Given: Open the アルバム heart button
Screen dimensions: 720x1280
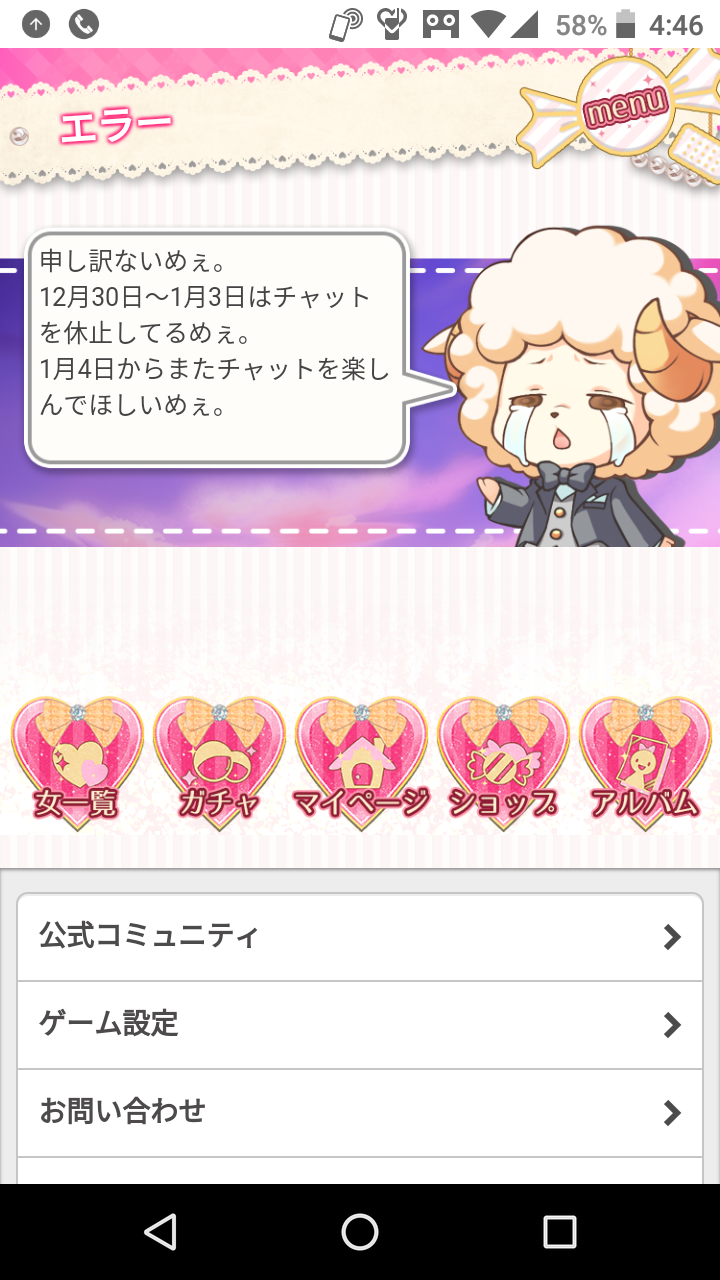Looking at the screenshot, I should [x=645, y=765].
